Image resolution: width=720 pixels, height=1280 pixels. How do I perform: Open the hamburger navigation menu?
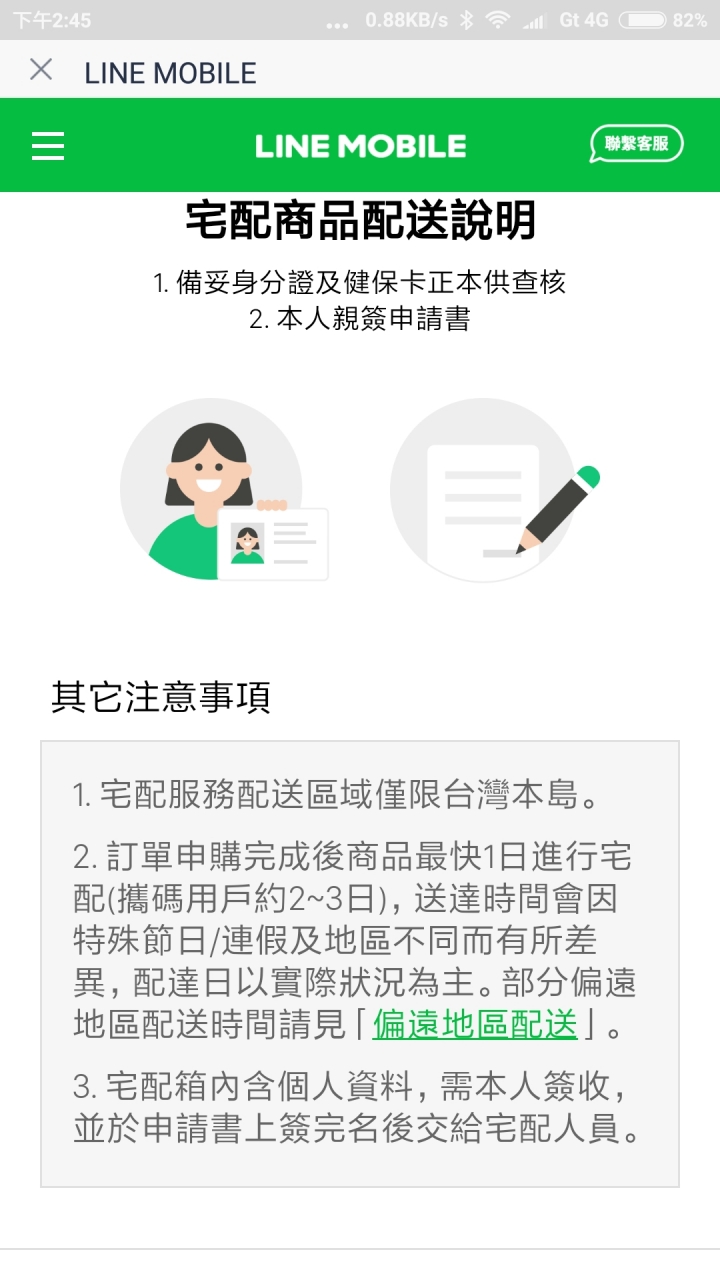click(x=47, y=145)
